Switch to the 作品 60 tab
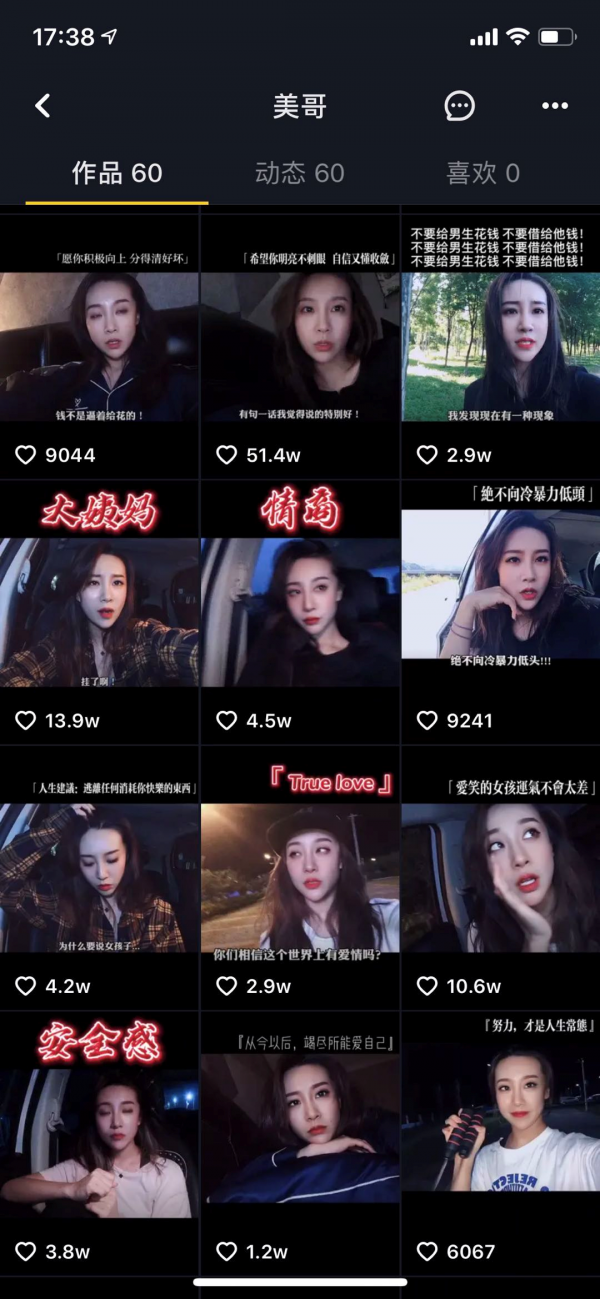 117,173
